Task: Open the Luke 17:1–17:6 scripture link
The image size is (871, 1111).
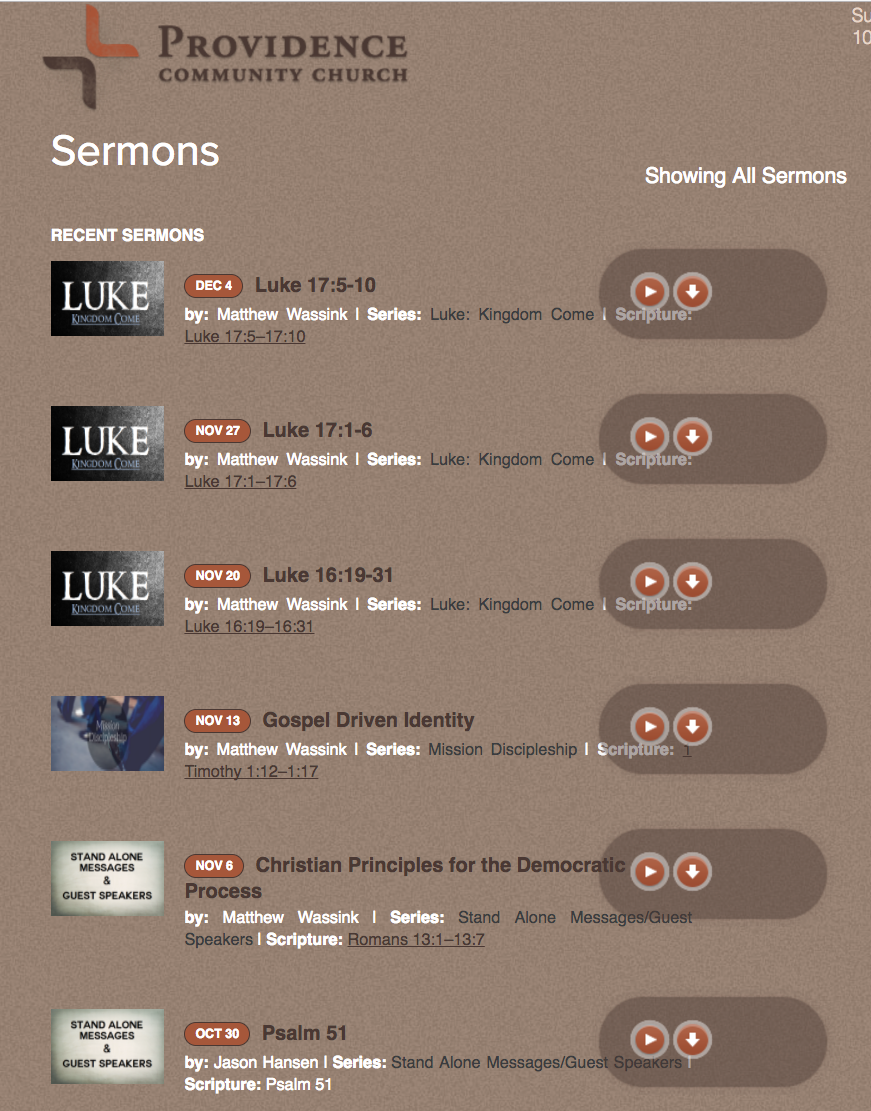Action: coord(240,482)
